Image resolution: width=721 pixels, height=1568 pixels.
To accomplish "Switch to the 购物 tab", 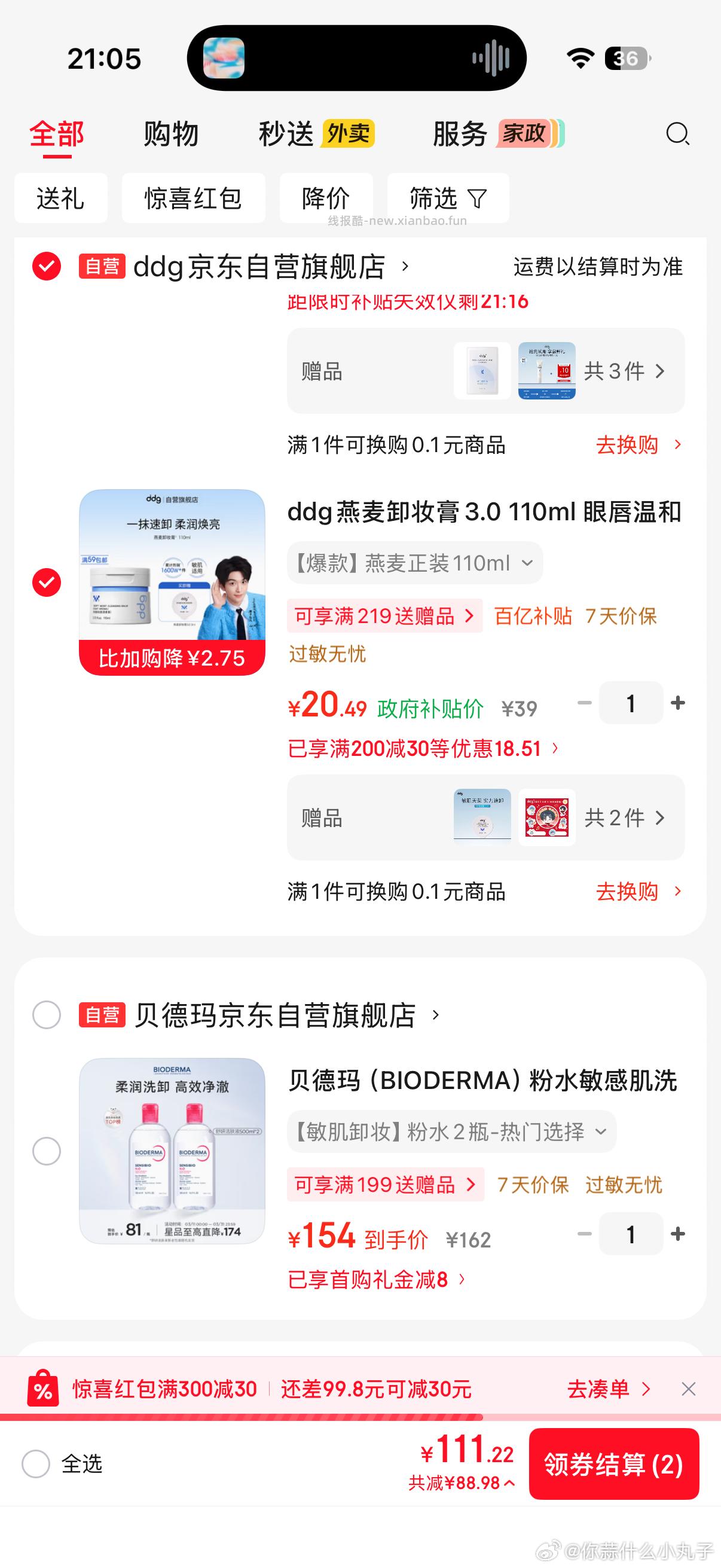I will coord(171,134).
